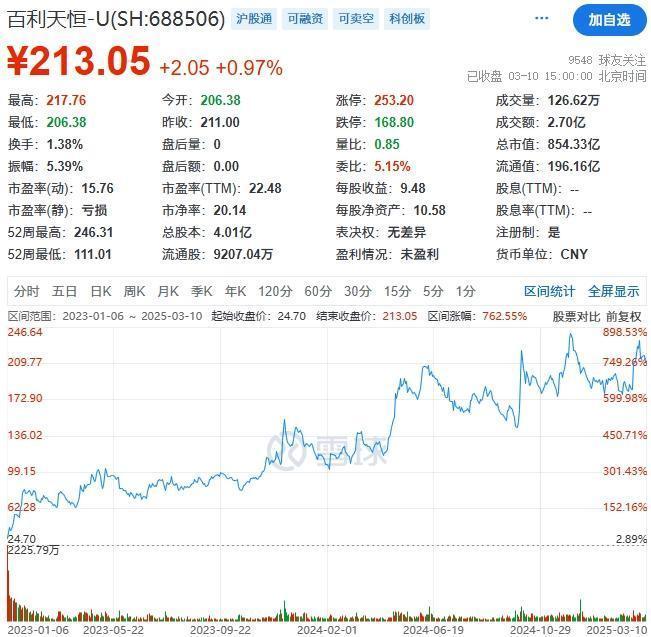Switch to the 分时 chart tab
The height and width of the screenshot is (637, 651).
click(26, 291)
